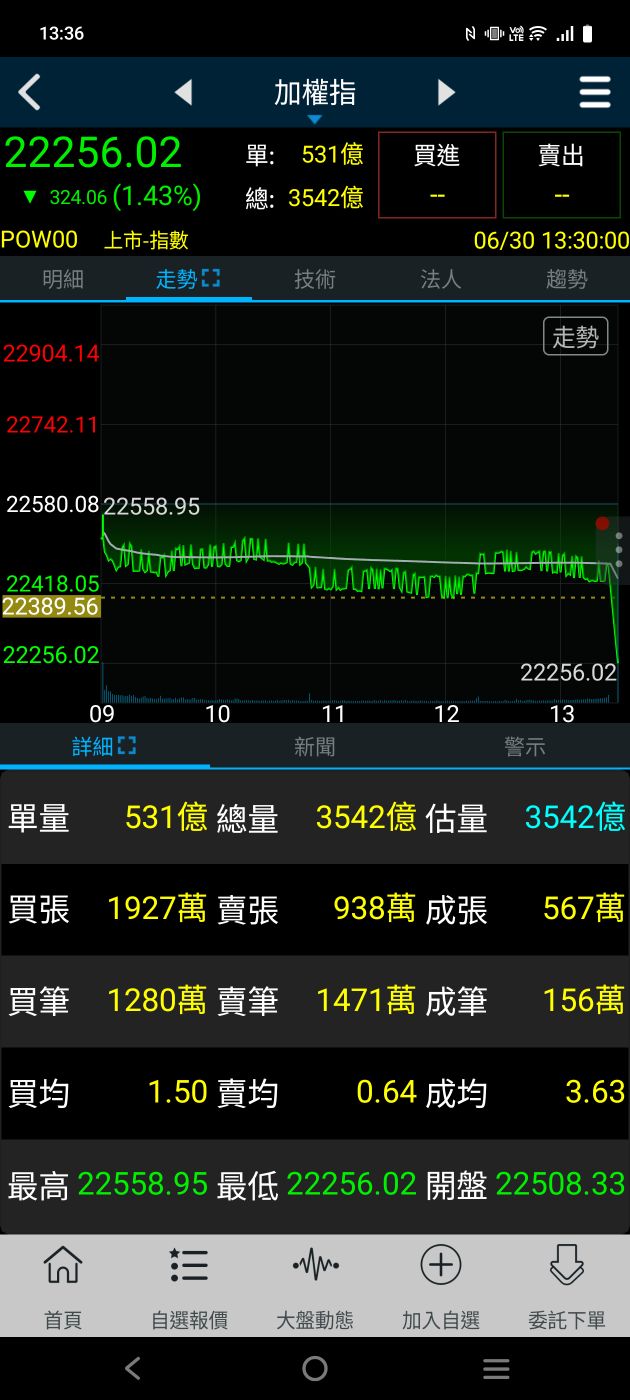Add to watchlist with 加入自選
The height and width of the screenshot is (1400, 630).
click(441, 1287)
